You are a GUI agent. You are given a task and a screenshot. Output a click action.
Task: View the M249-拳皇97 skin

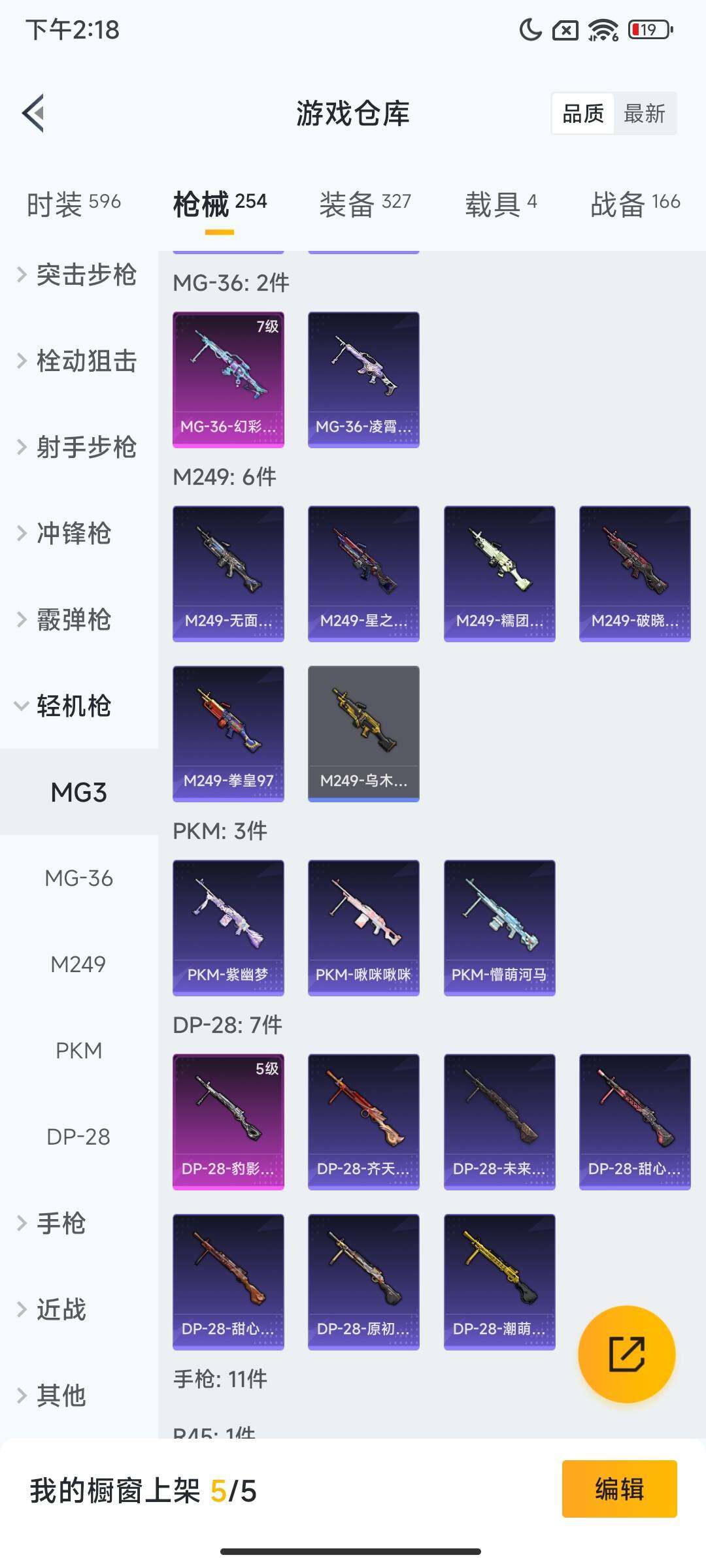228,732
